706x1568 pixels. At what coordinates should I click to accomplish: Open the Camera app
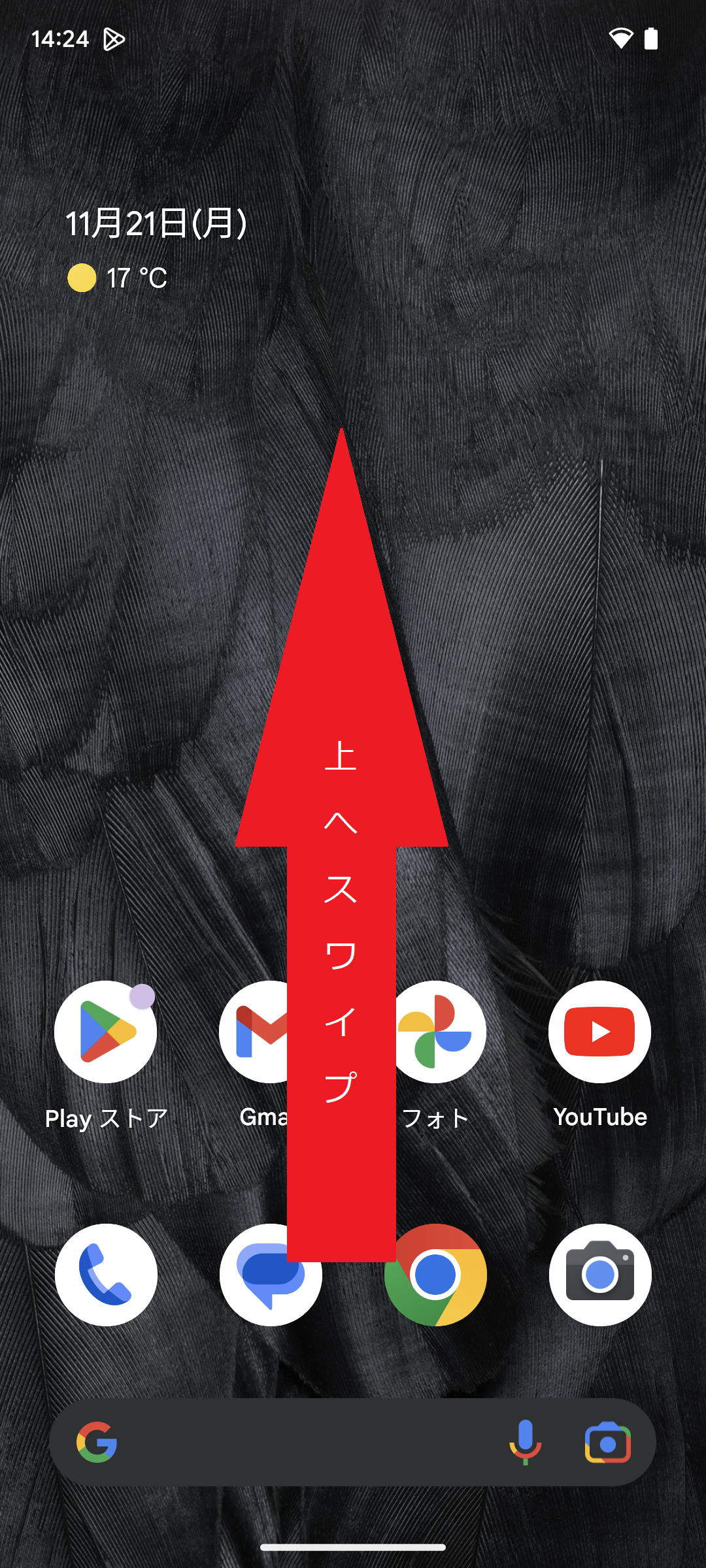tap(599, 1275)
